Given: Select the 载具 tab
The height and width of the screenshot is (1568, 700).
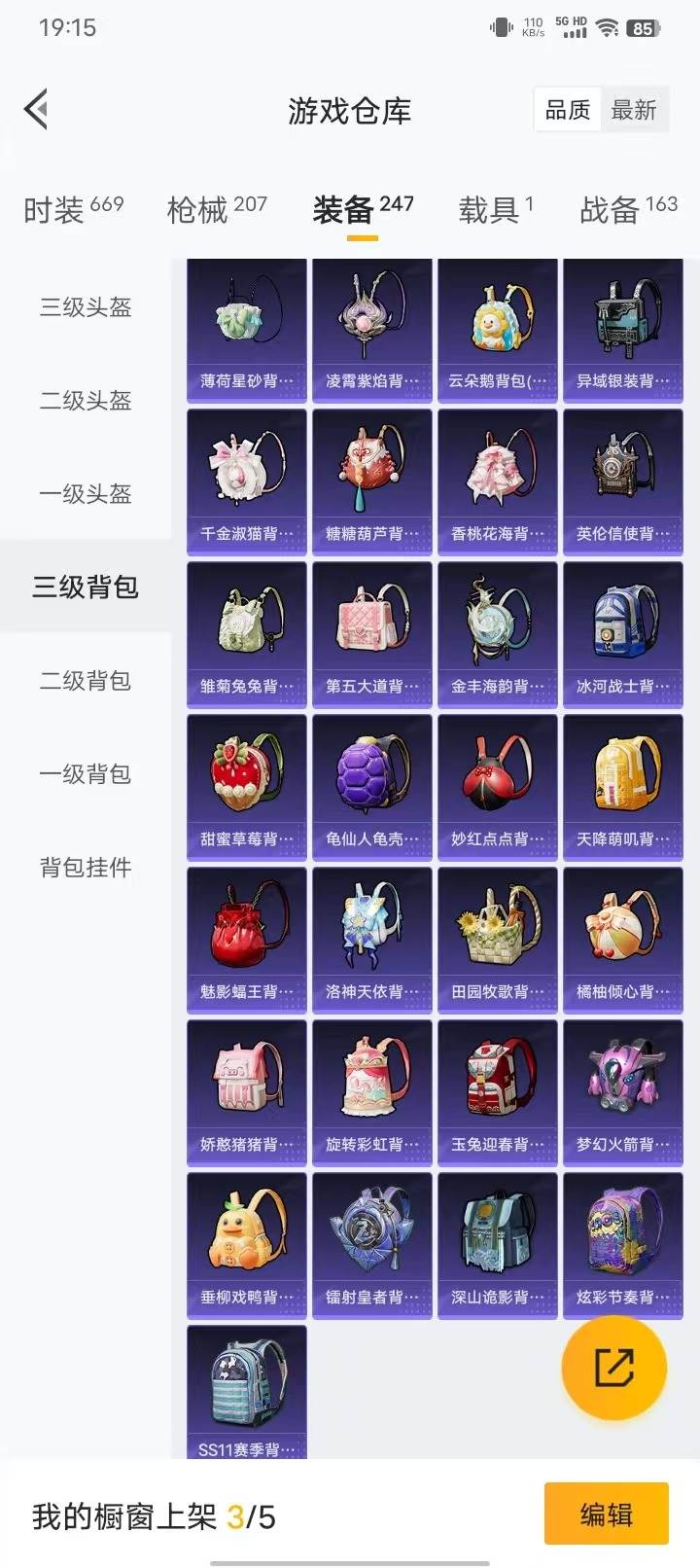Looking at the screenshot, I should pyautogui.click(x=487, y=207).
